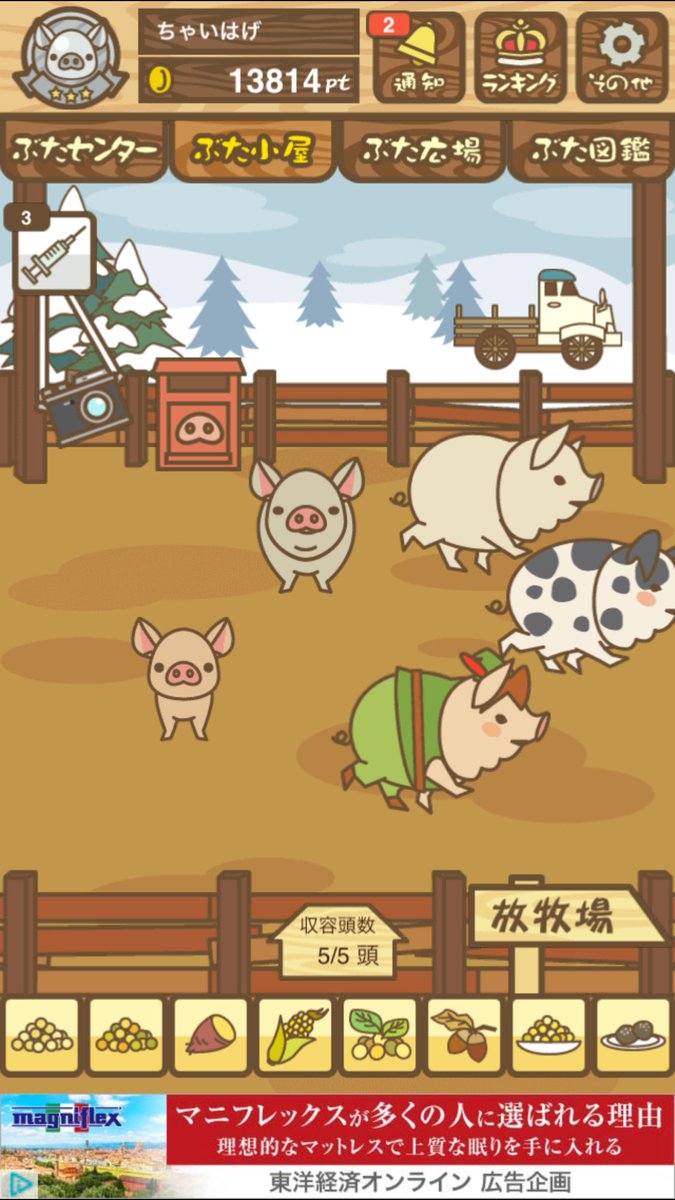The width and height of the screenshot is (675, 1200).
Task: Open the 通知 notifications bell
Action: [419, 57]
